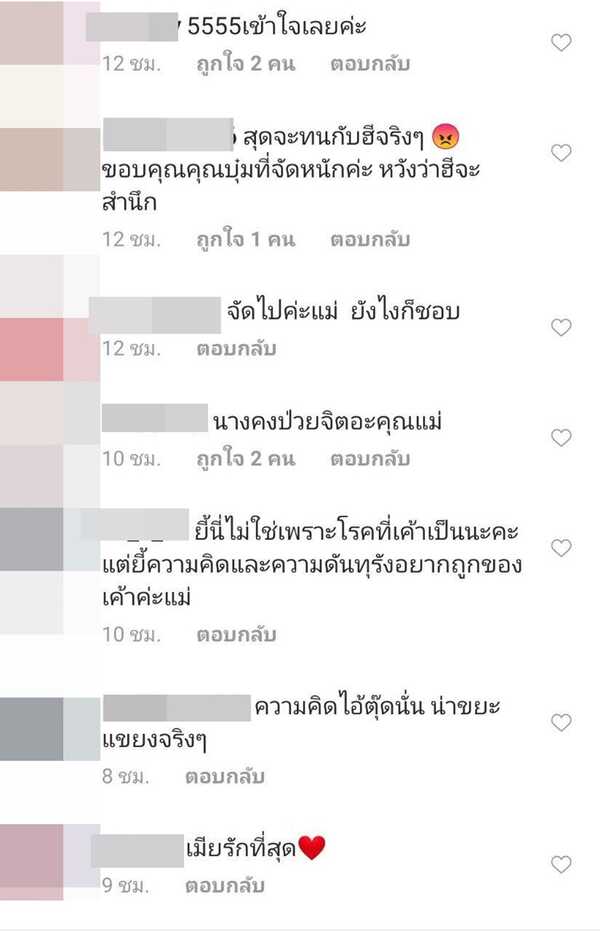The height and width of the screenshot is (931, 600).
Task: Like the comment starting "ยี้นี่ไม่ใช่เพราะโรค"
Action: [x=562, y=548]
